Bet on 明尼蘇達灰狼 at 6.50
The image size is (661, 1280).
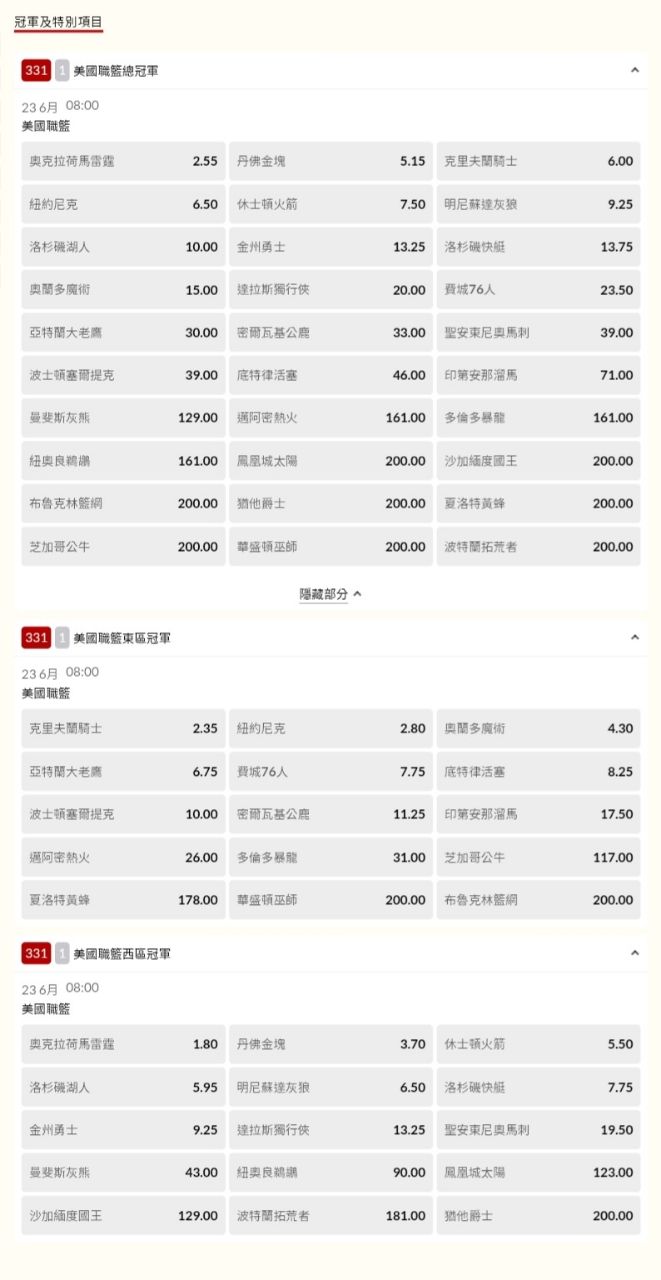tap(330, 1087)
